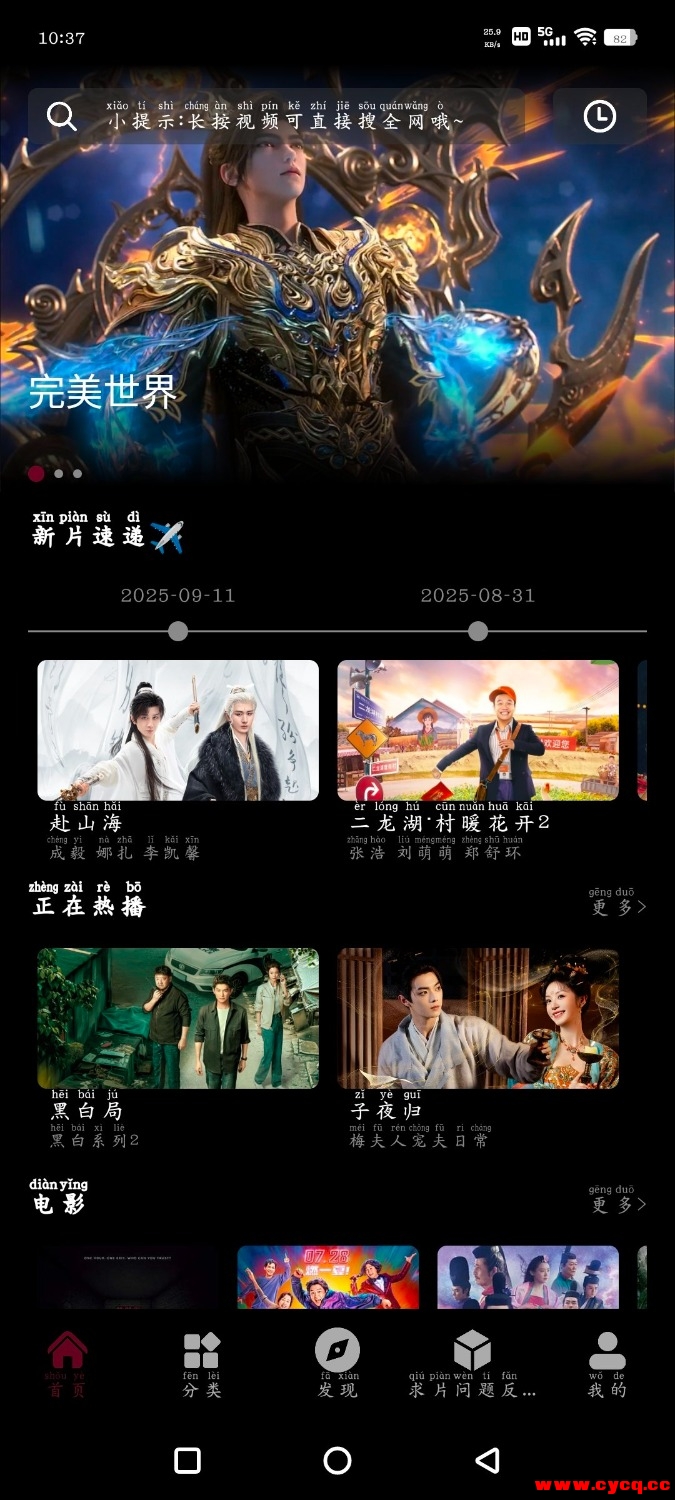Open the 赴山海 show card
675x1500 pixels.
point(178,730)
